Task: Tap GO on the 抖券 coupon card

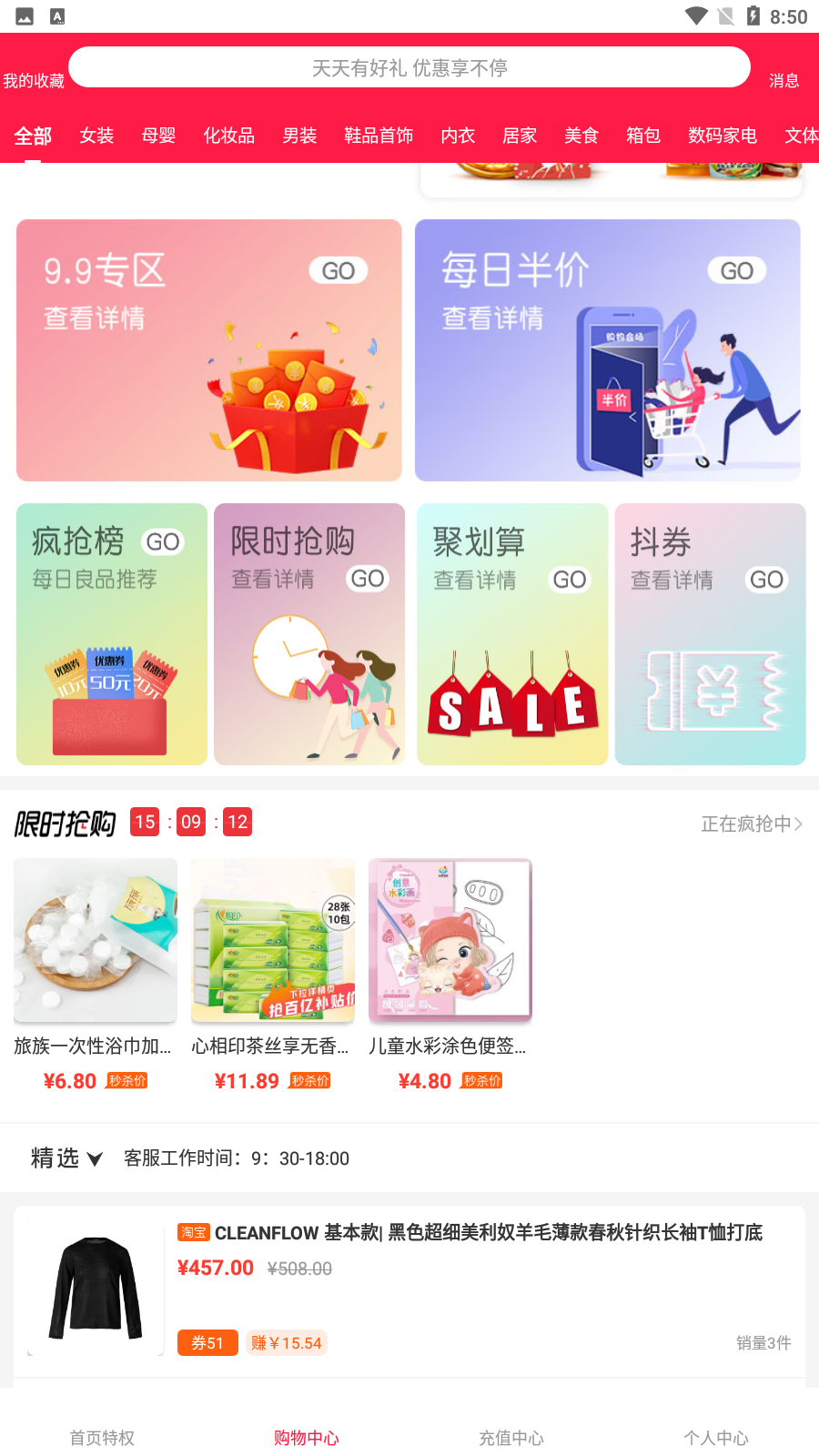Action: tap(767, 579)
